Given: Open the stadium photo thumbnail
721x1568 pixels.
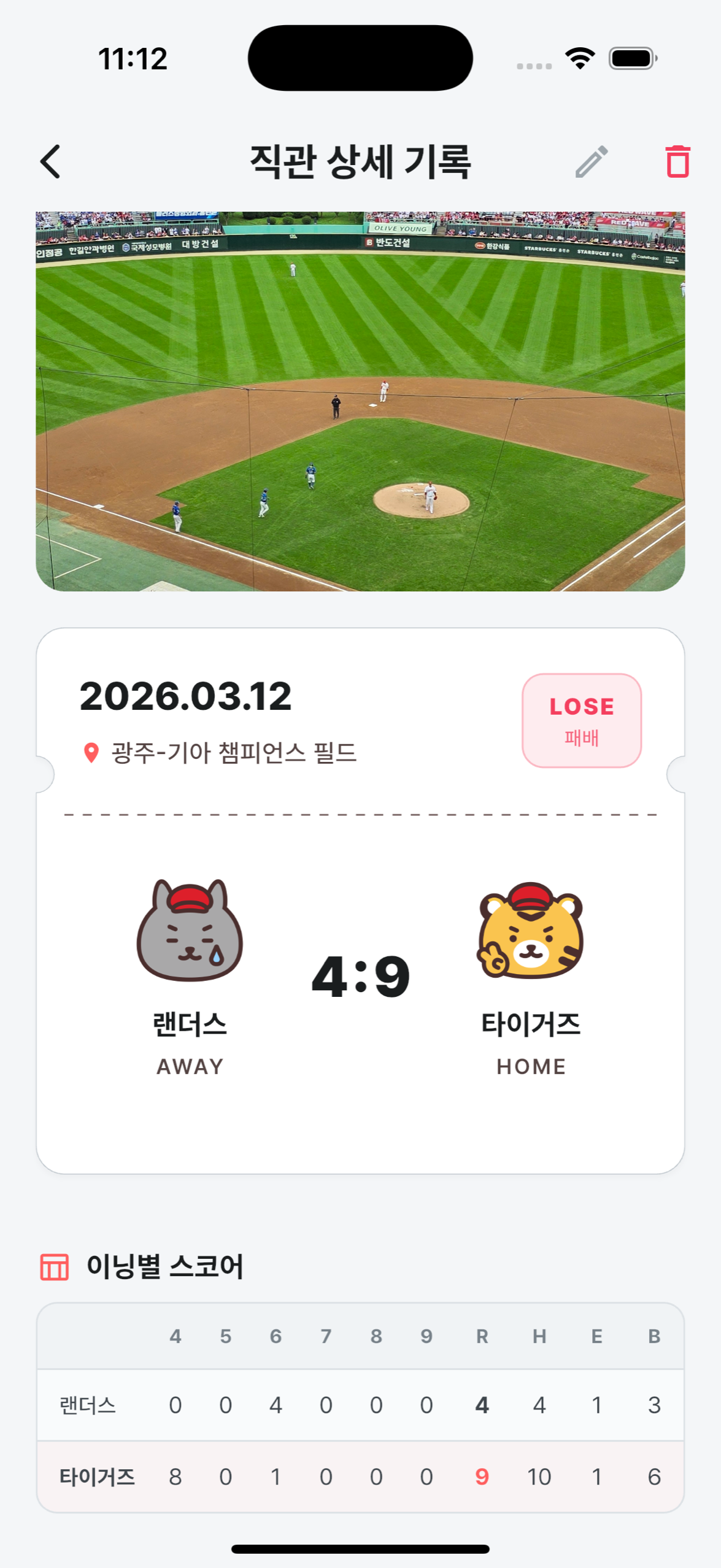Looking at the screenshot, I should point(360,399).
